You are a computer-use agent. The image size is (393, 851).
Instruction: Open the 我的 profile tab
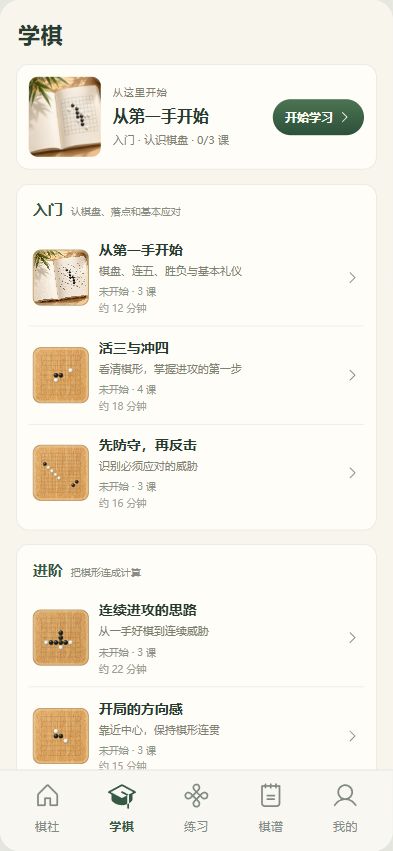tap(345, 808)
